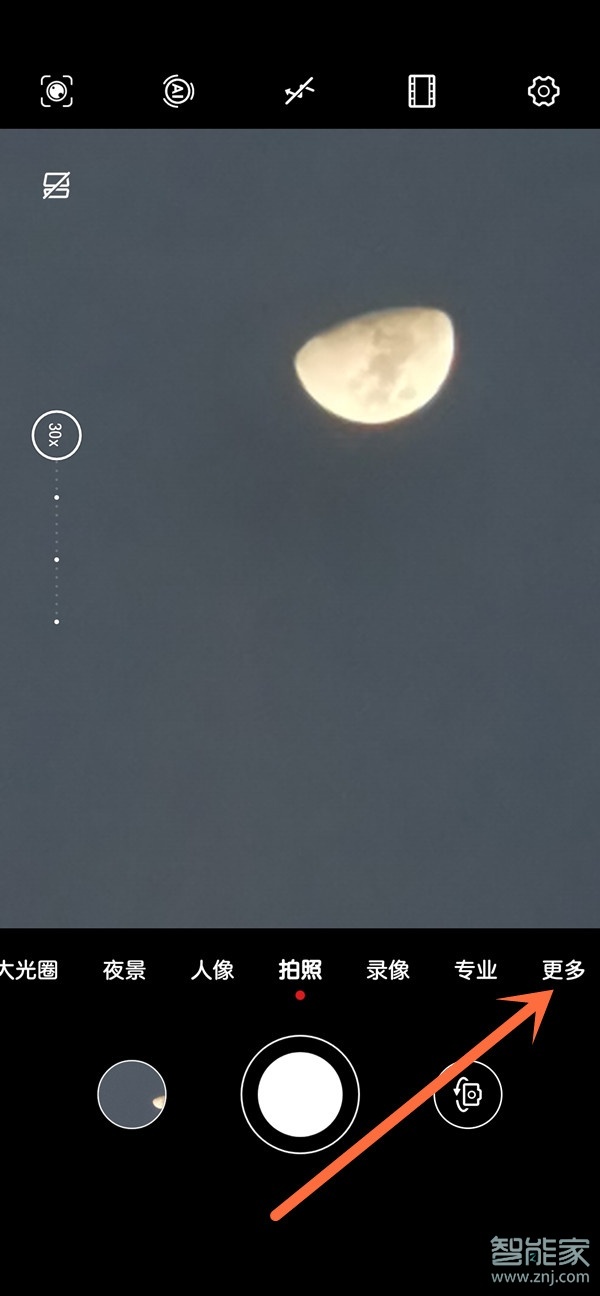The width and height of the screenshot is (600, 1296).
Task: Flip between front and rear camera
Action: click(468, 1095)
